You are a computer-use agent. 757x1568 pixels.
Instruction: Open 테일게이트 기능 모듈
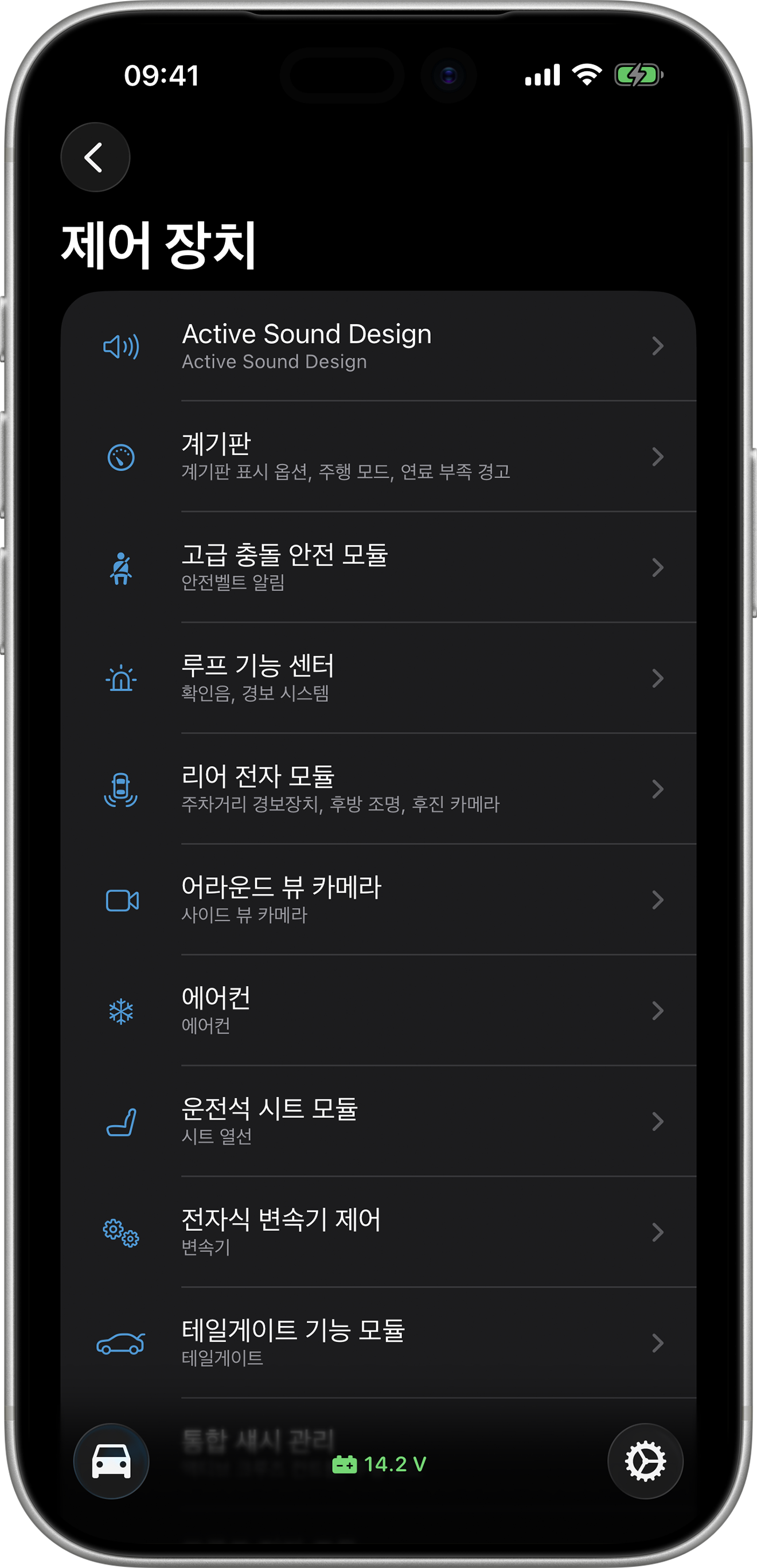coord(377,1343)
